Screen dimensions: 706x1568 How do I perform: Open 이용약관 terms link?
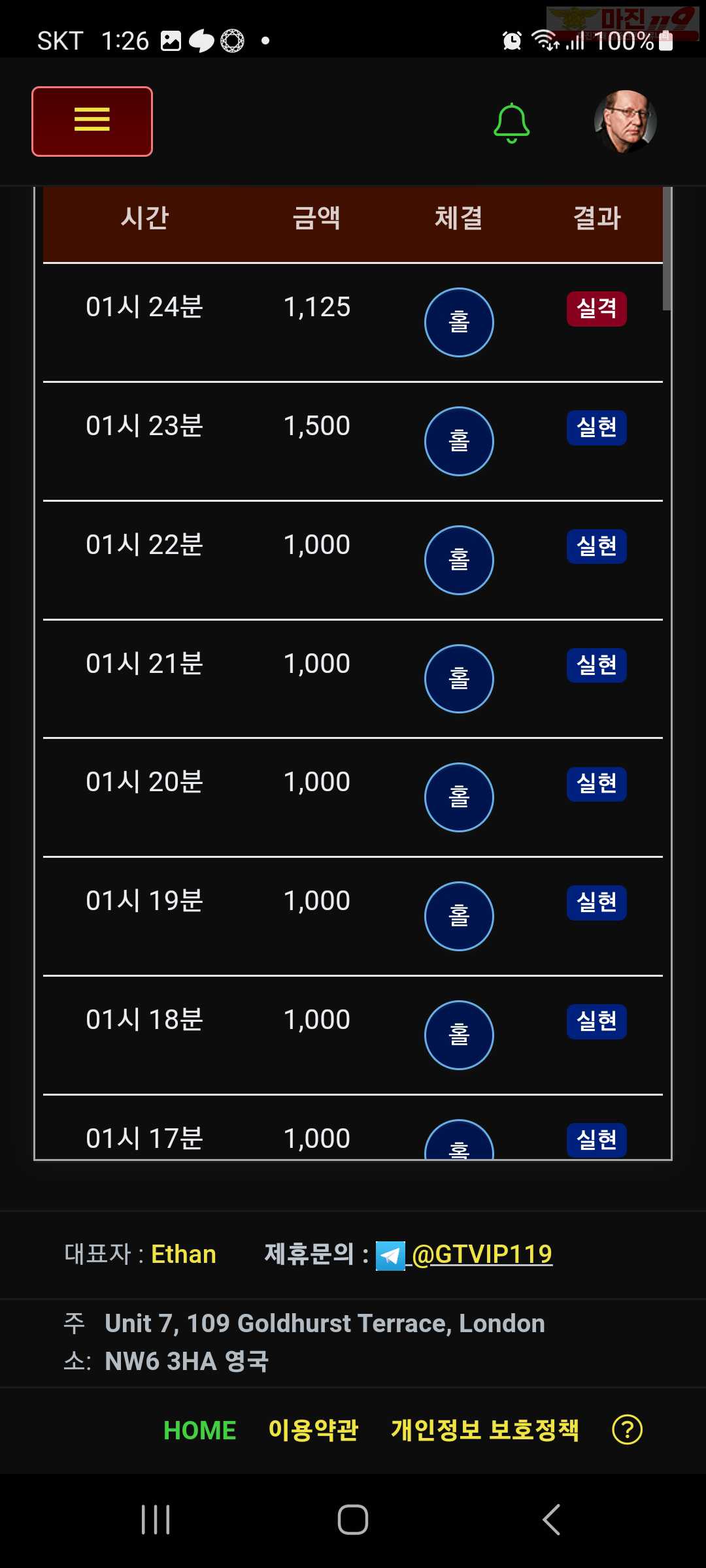click(313, 1430)
